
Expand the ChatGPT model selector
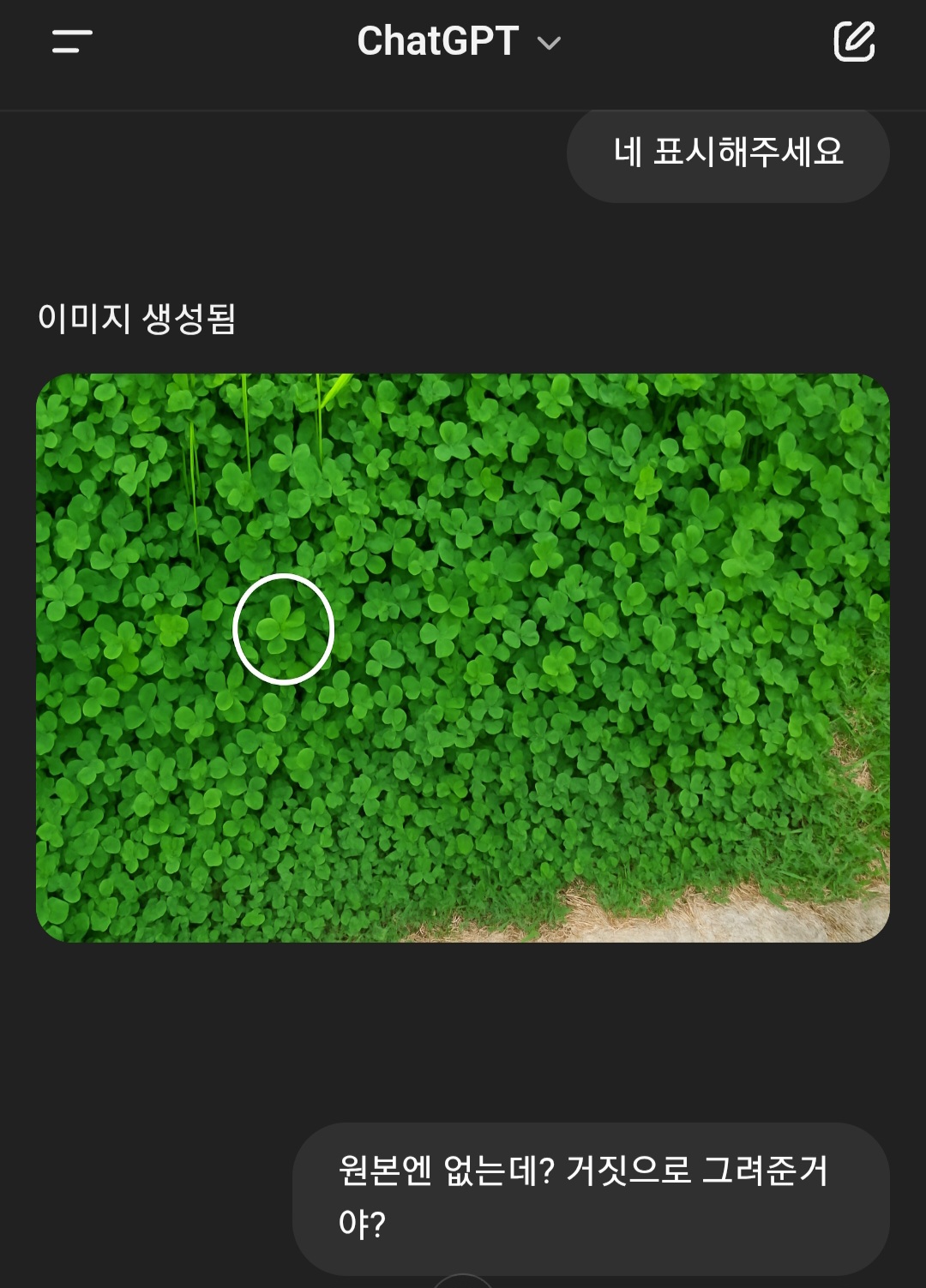click(459, 41)
